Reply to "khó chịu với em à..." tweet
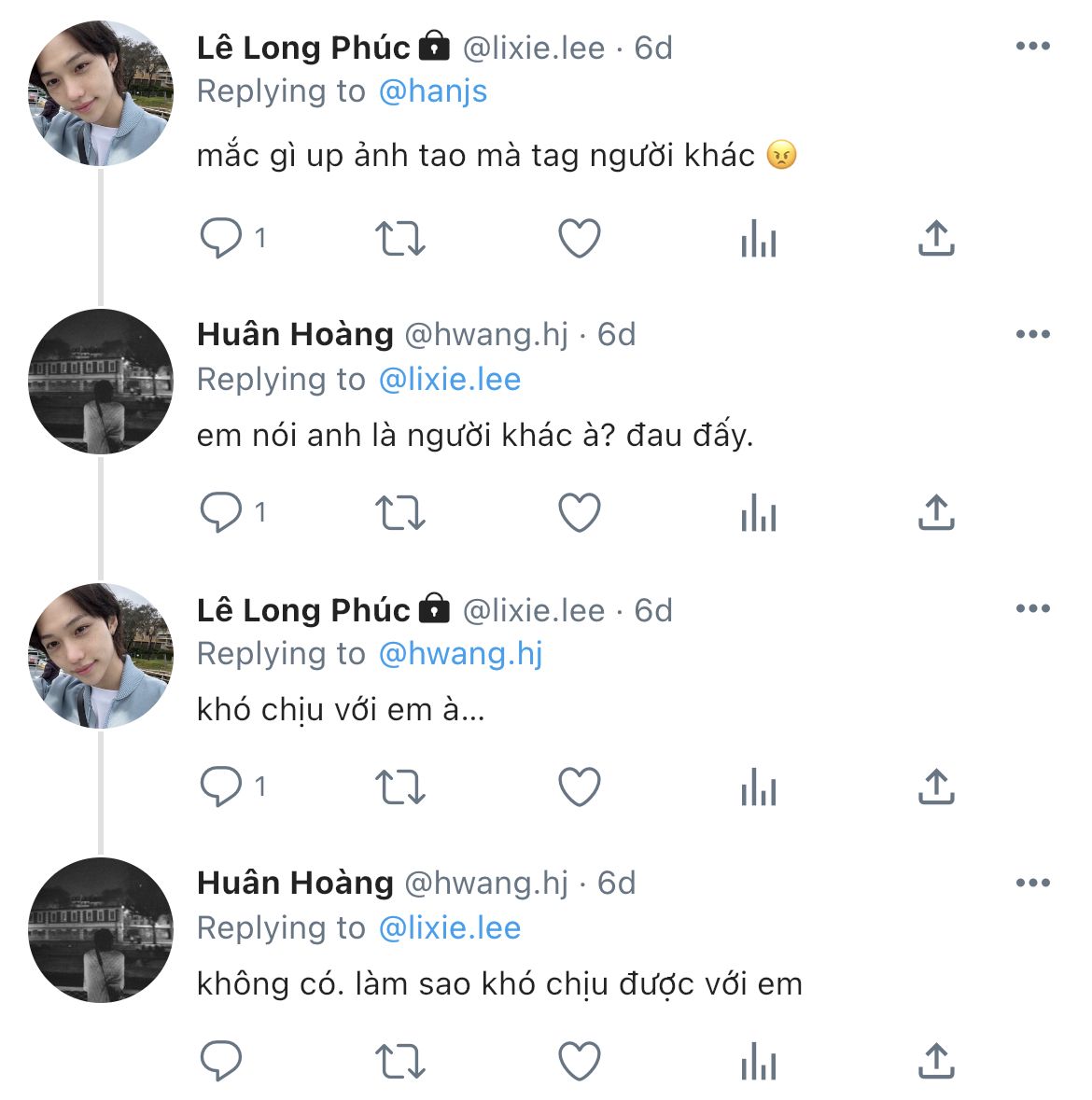This screenshot has width=1092, height=1100. [x=221, y=787]
